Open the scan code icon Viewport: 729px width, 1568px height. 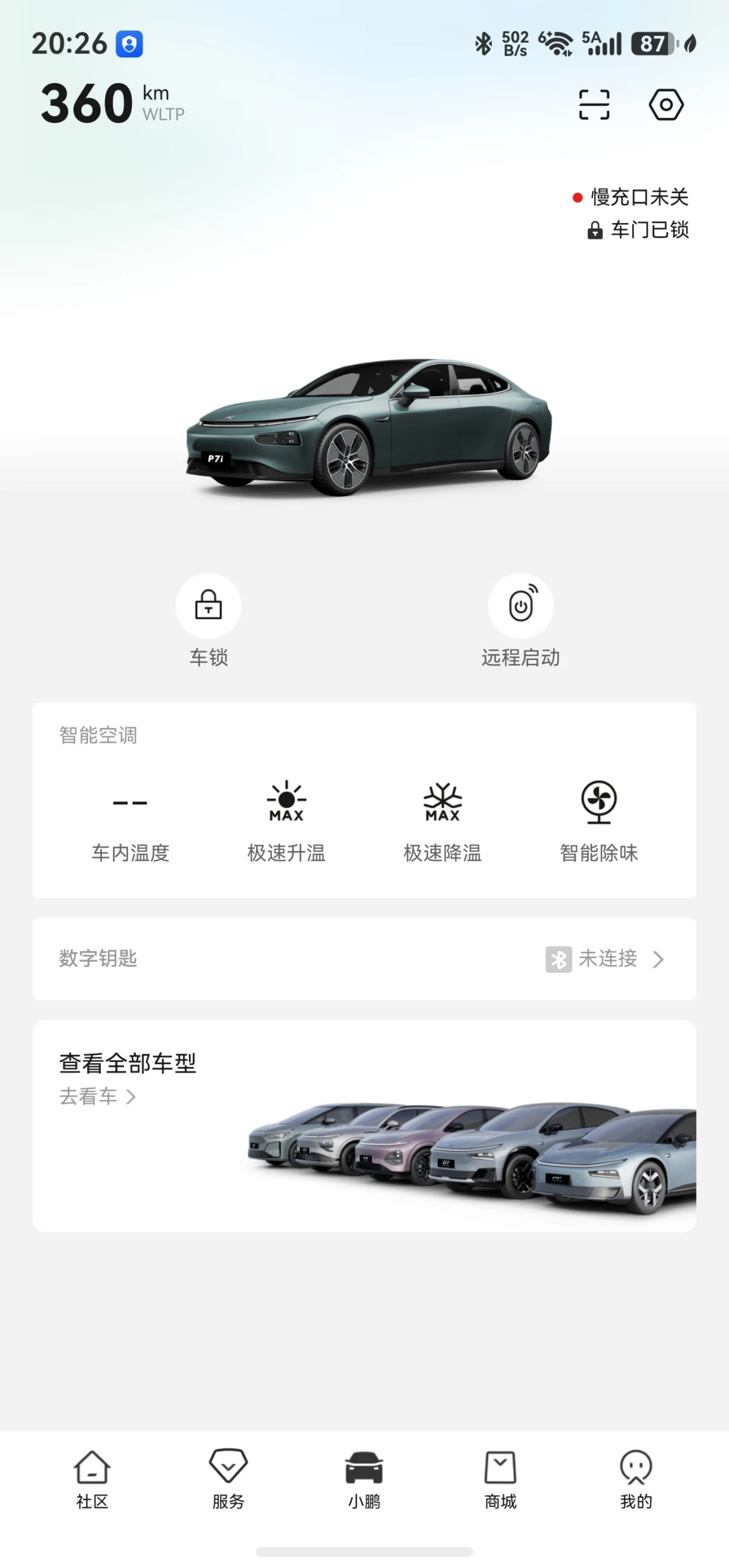(x=594, y=105)
